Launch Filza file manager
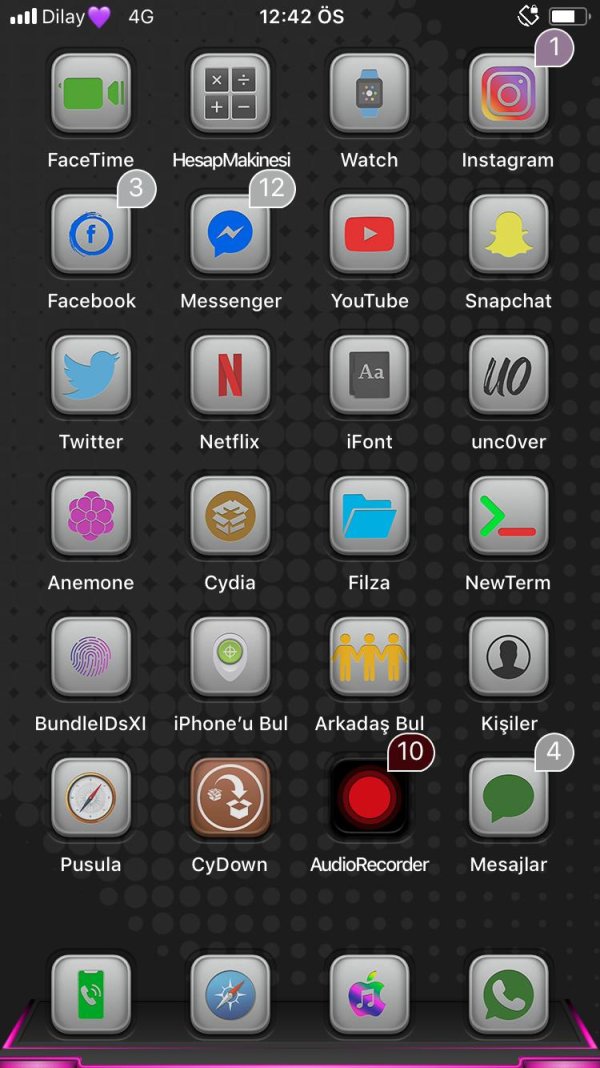The image size is (600, 1068). pos(369,517)
